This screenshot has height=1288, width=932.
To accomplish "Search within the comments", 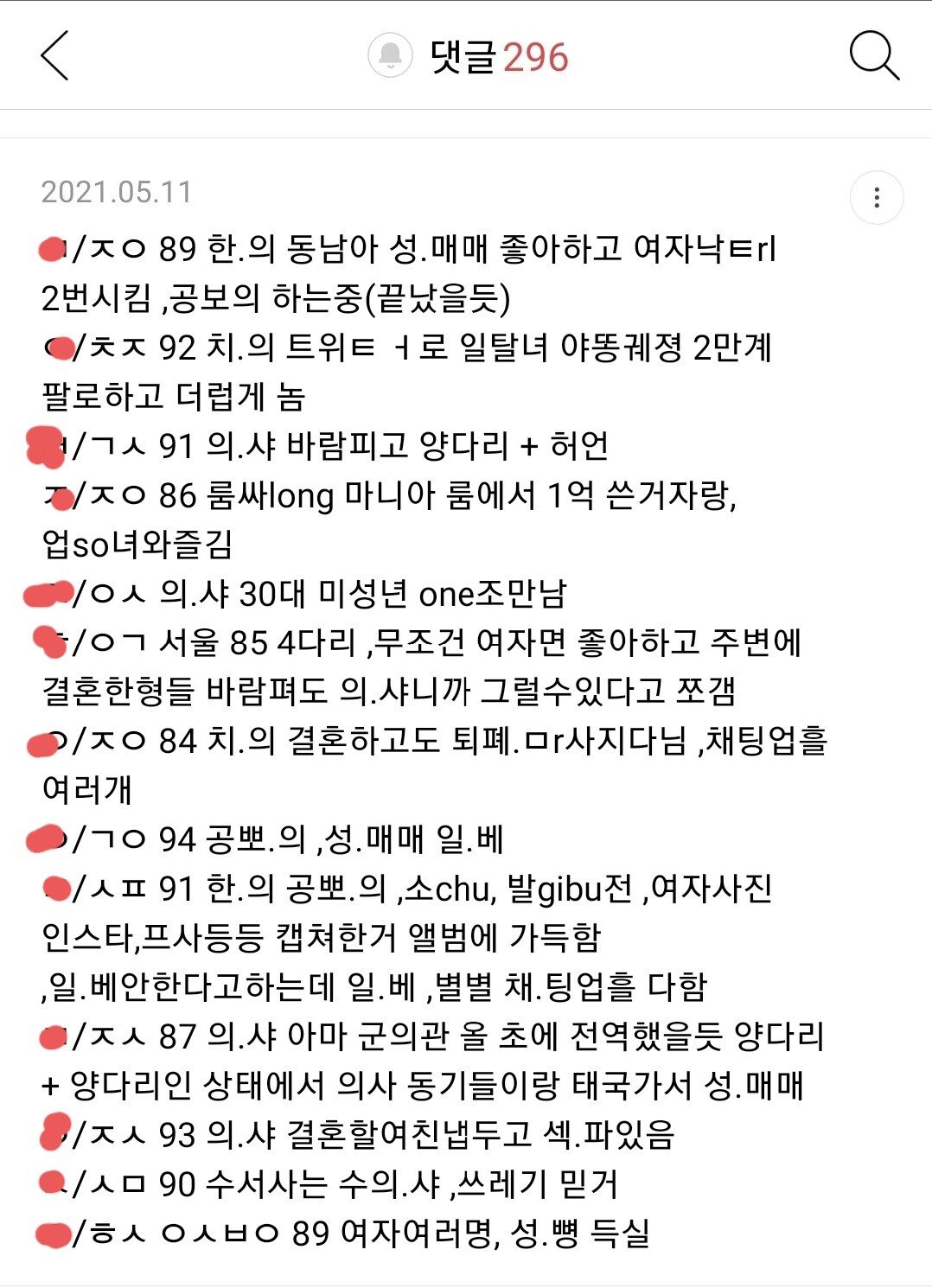I will pos(874,56).
